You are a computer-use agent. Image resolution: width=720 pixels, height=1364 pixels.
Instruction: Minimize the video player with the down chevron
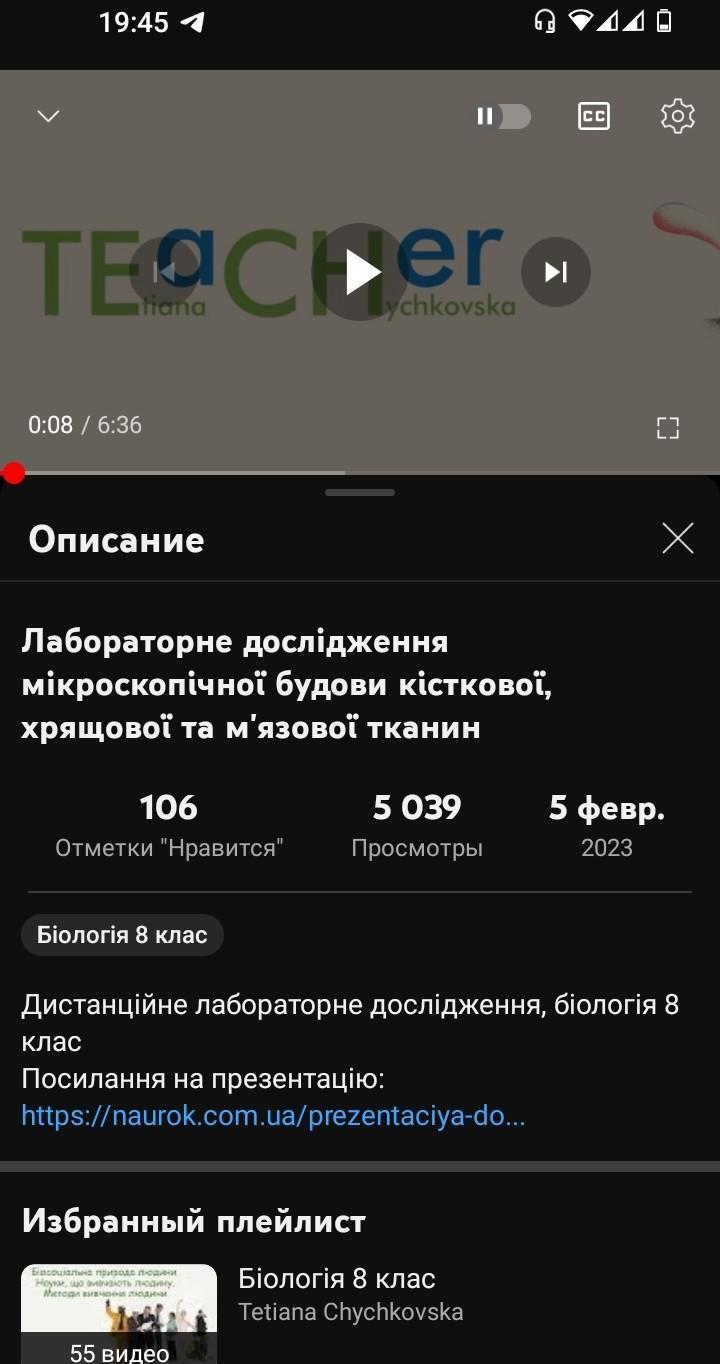tap(48, 116)
